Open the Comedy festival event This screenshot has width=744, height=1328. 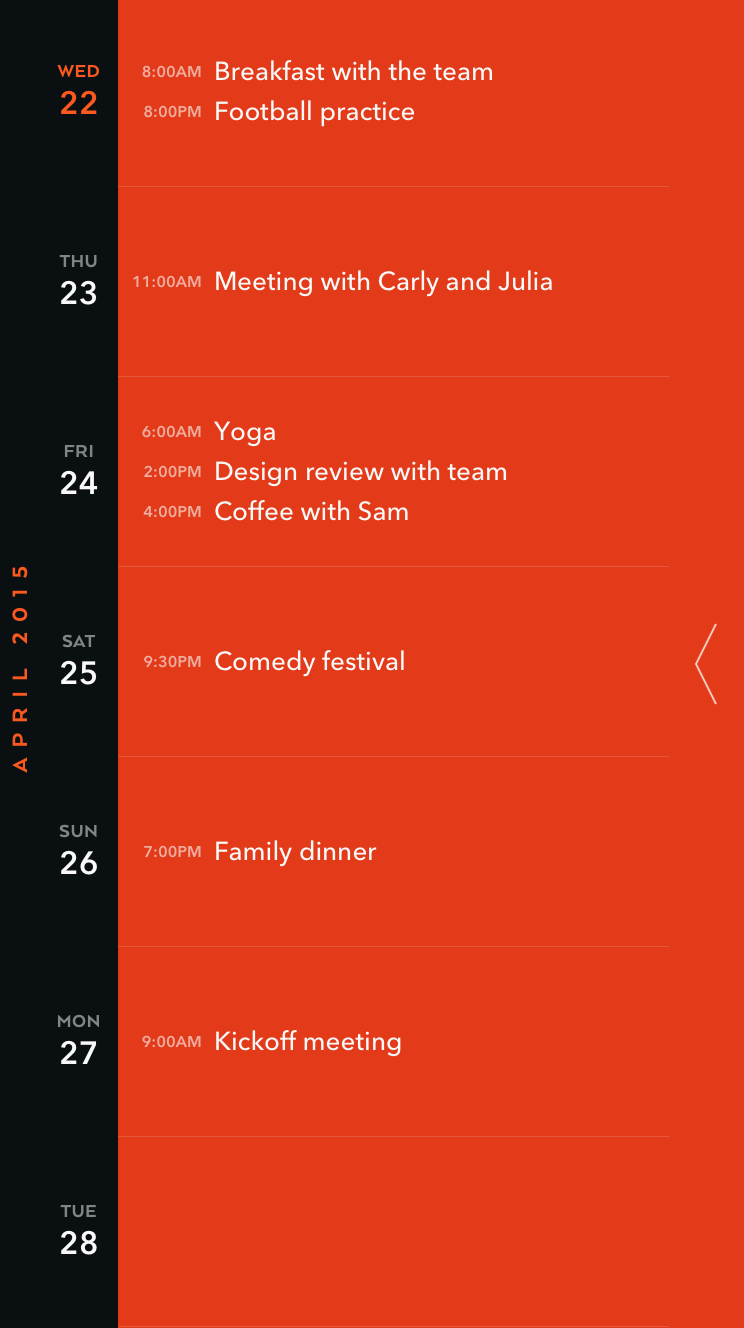[x=274, y=662]
